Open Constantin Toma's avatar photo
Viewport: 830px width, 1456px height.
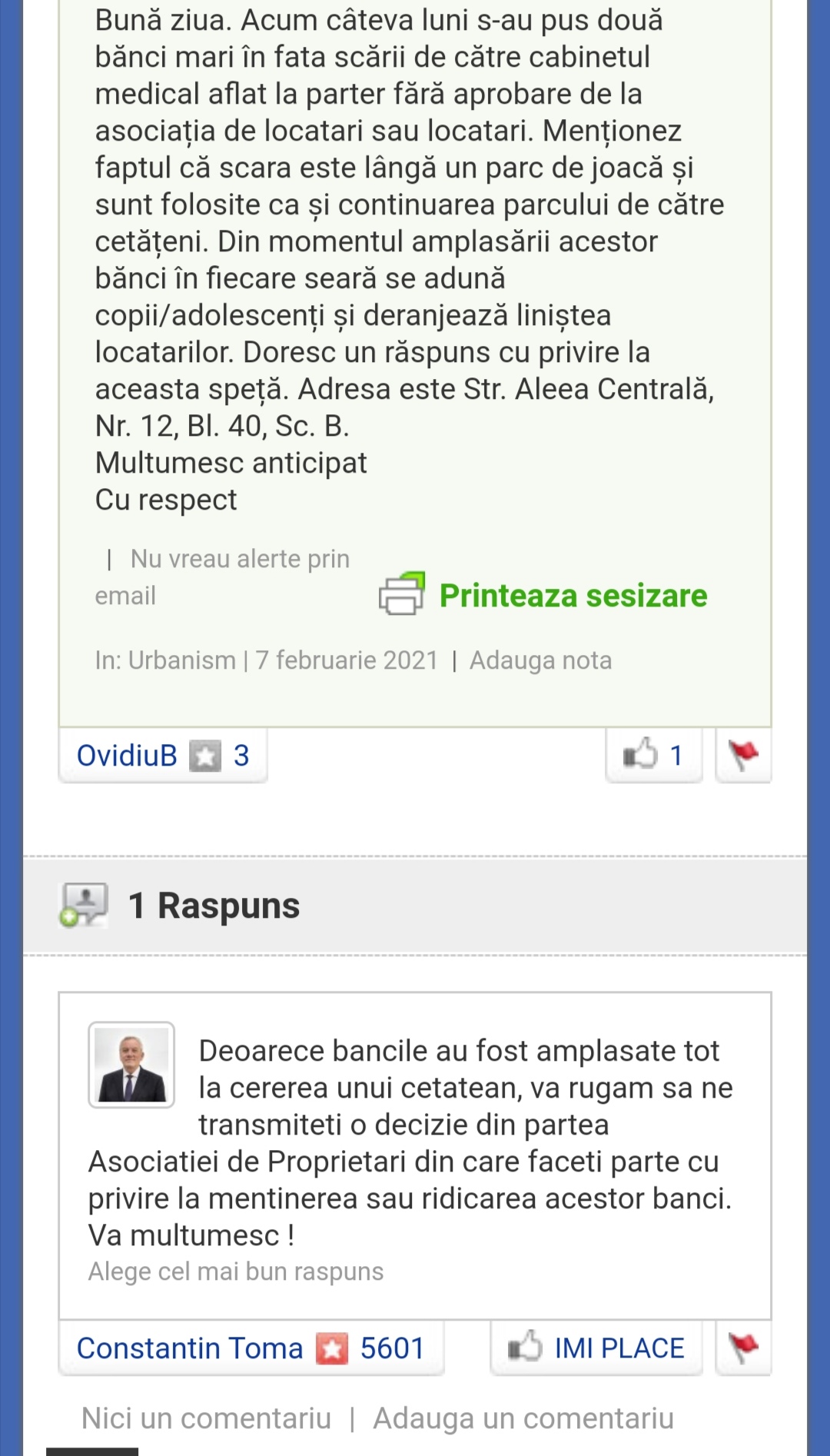click(x=131, y=1065)
